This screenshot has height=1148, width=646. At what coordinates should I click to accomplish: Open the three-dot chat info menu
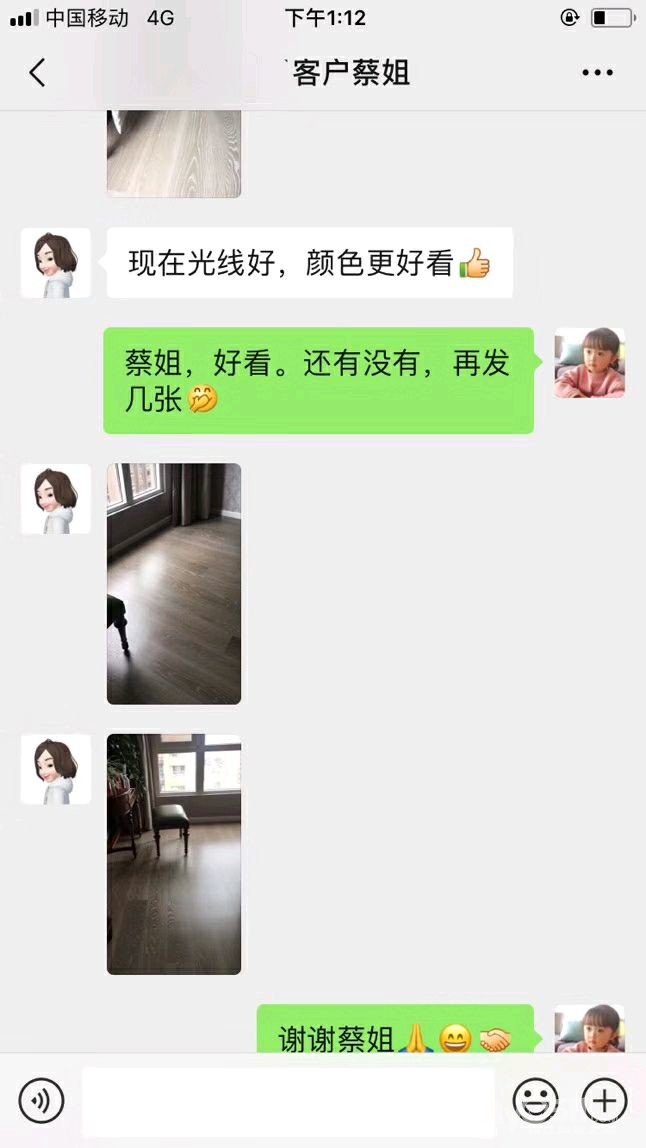pyautogui.click(x=597, y=72)
